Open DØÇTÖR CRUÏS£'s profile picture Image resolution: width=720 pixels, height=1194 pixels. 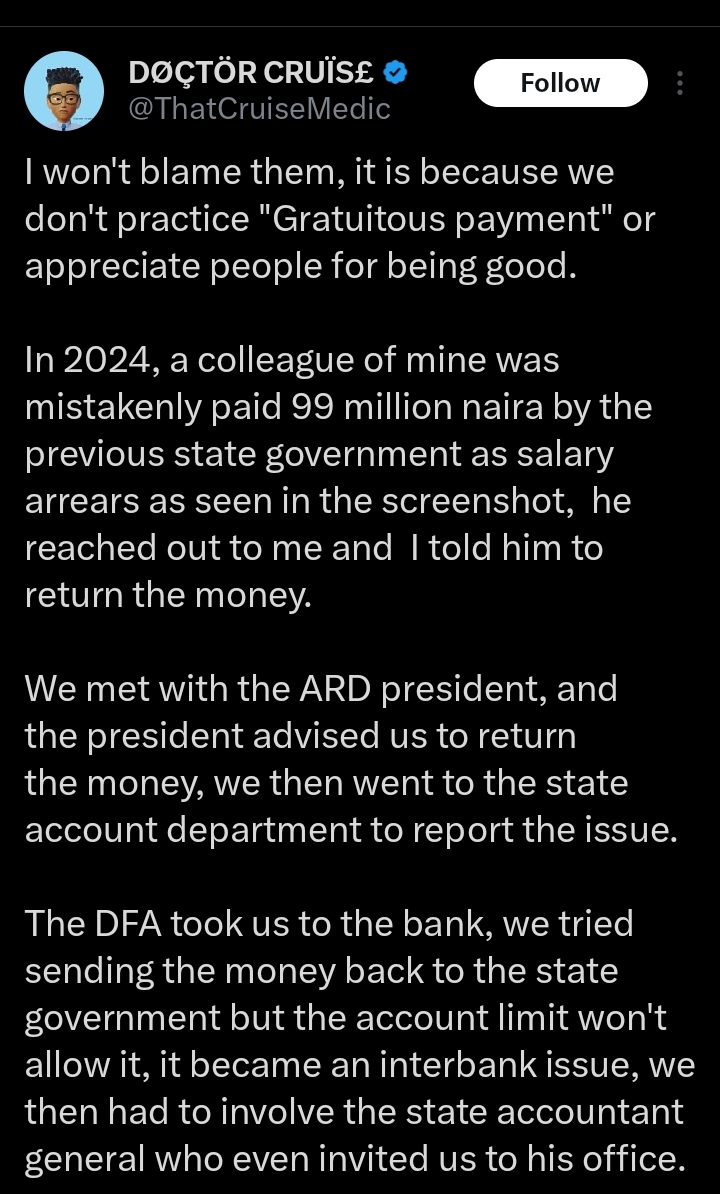click(64, 92)
